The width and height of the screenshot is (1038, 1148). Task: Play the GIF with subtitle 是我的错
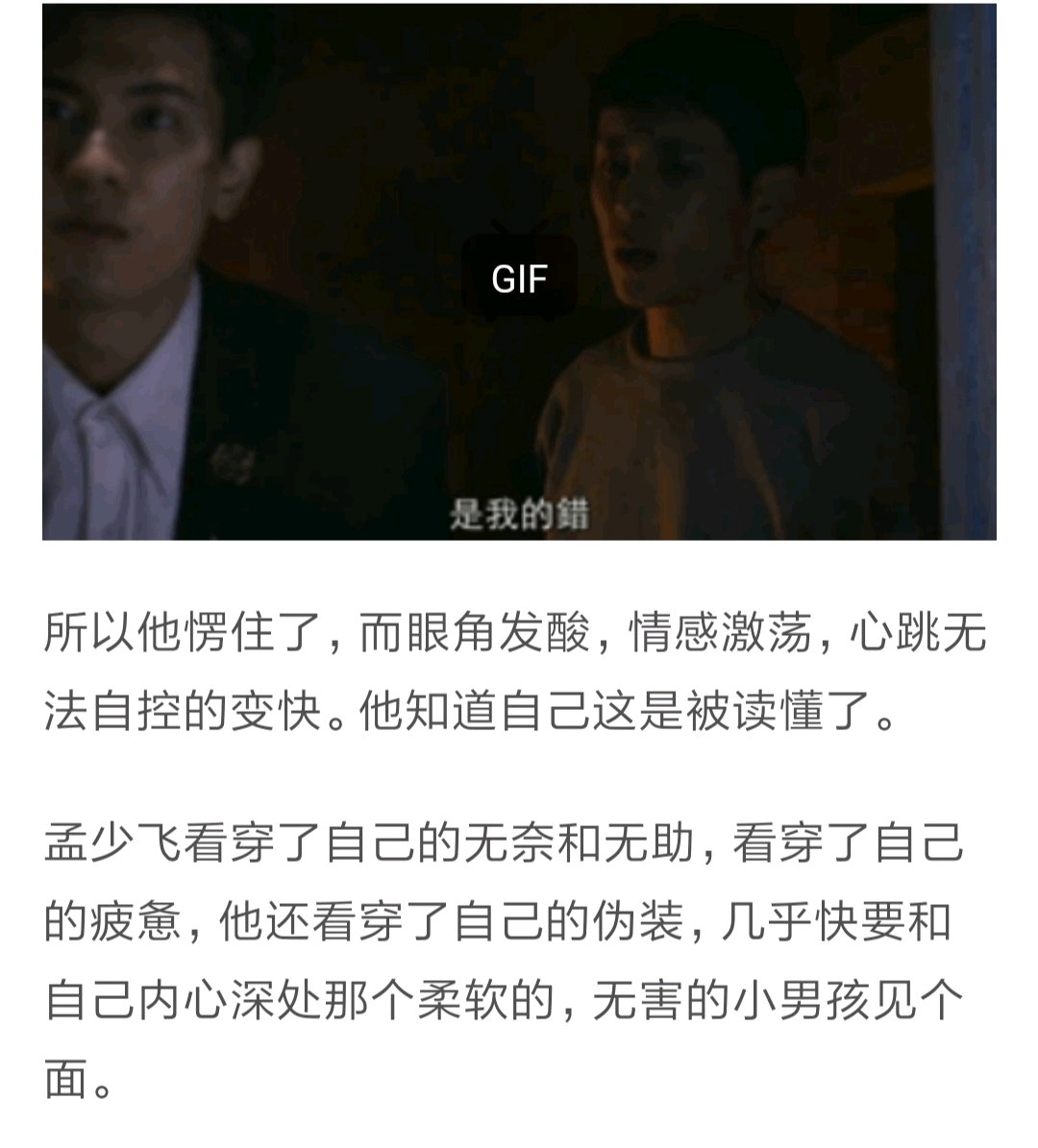(519, 278)
